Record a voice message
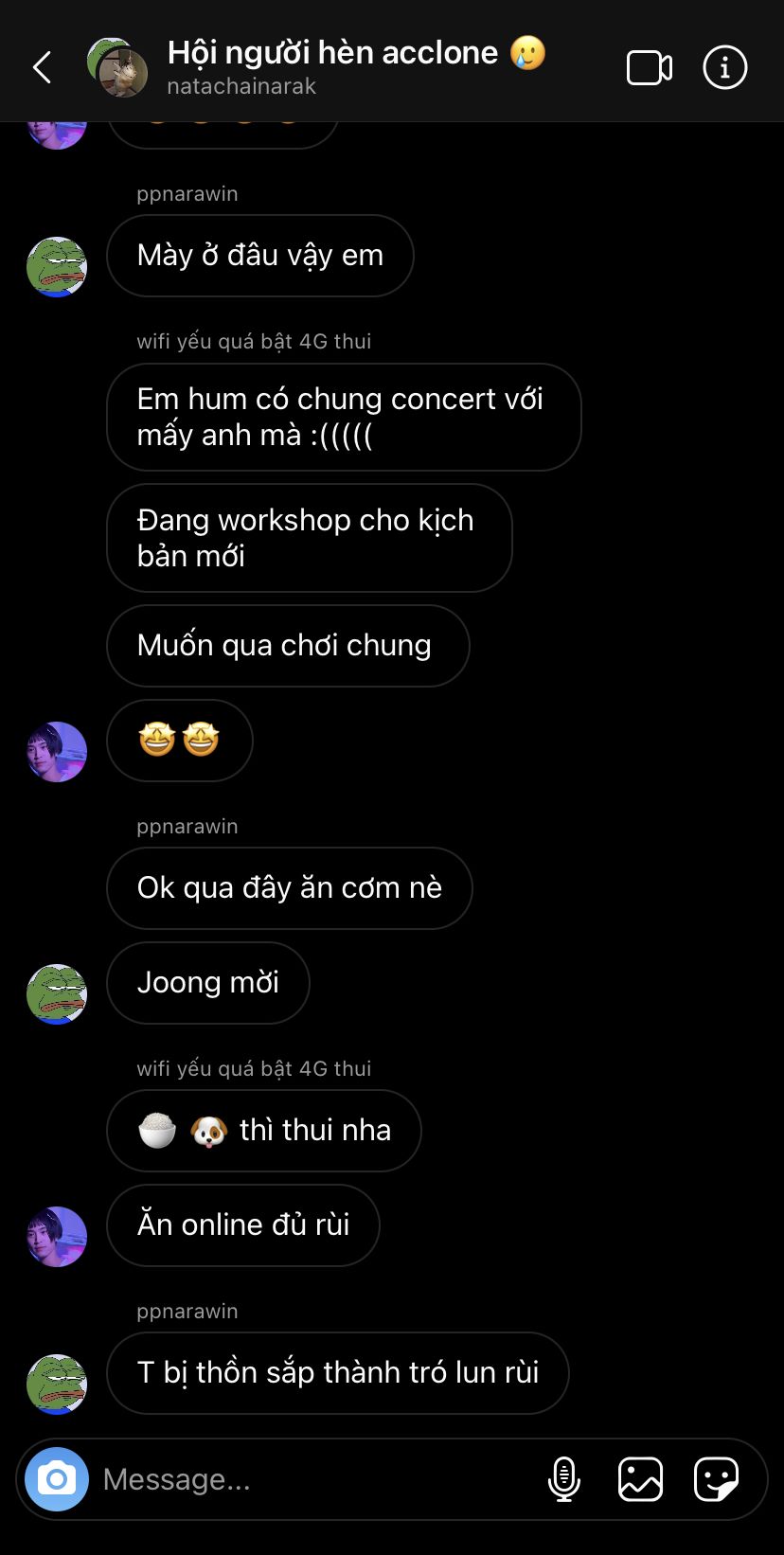 click(564, 1479)
